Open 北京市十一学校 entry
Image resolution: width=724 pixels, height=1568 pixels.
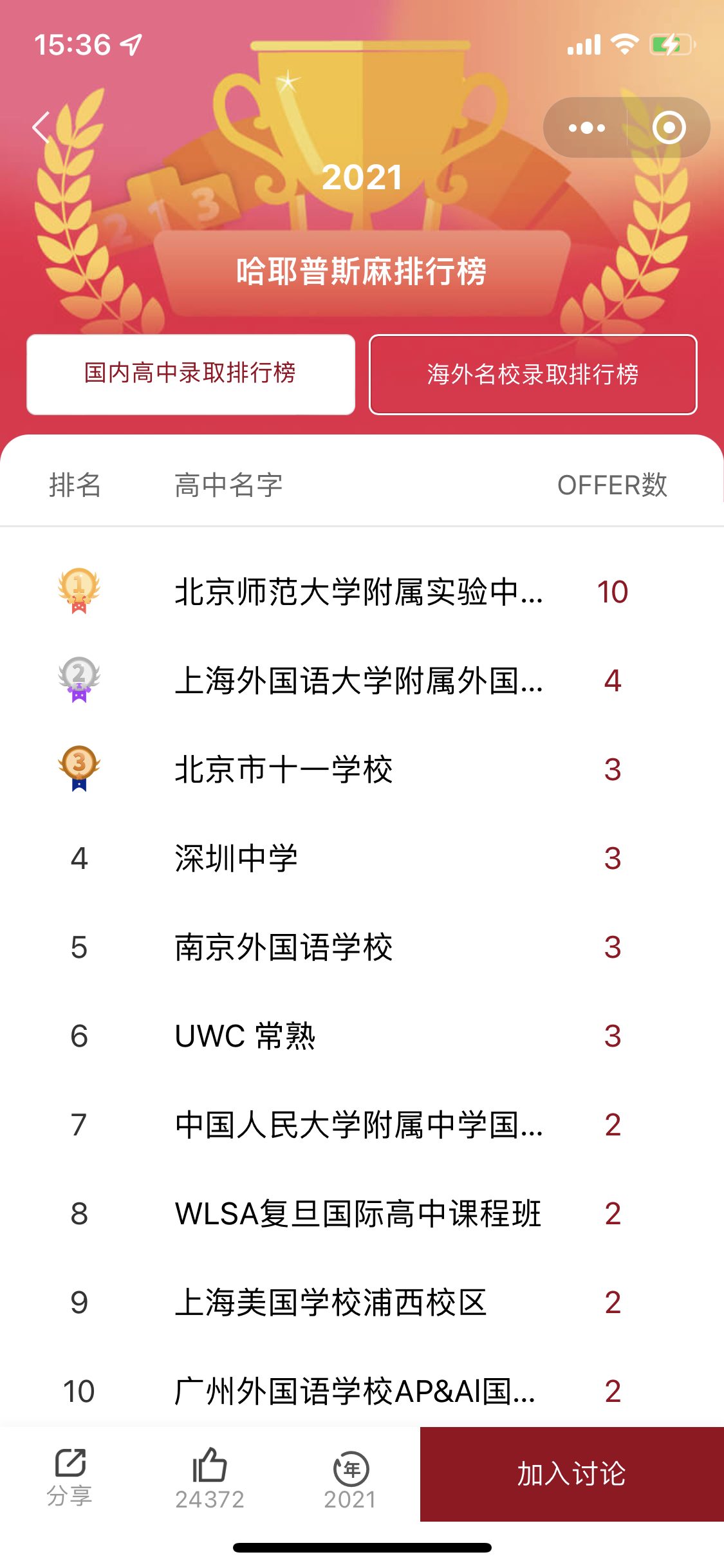(x=362, y=769)
